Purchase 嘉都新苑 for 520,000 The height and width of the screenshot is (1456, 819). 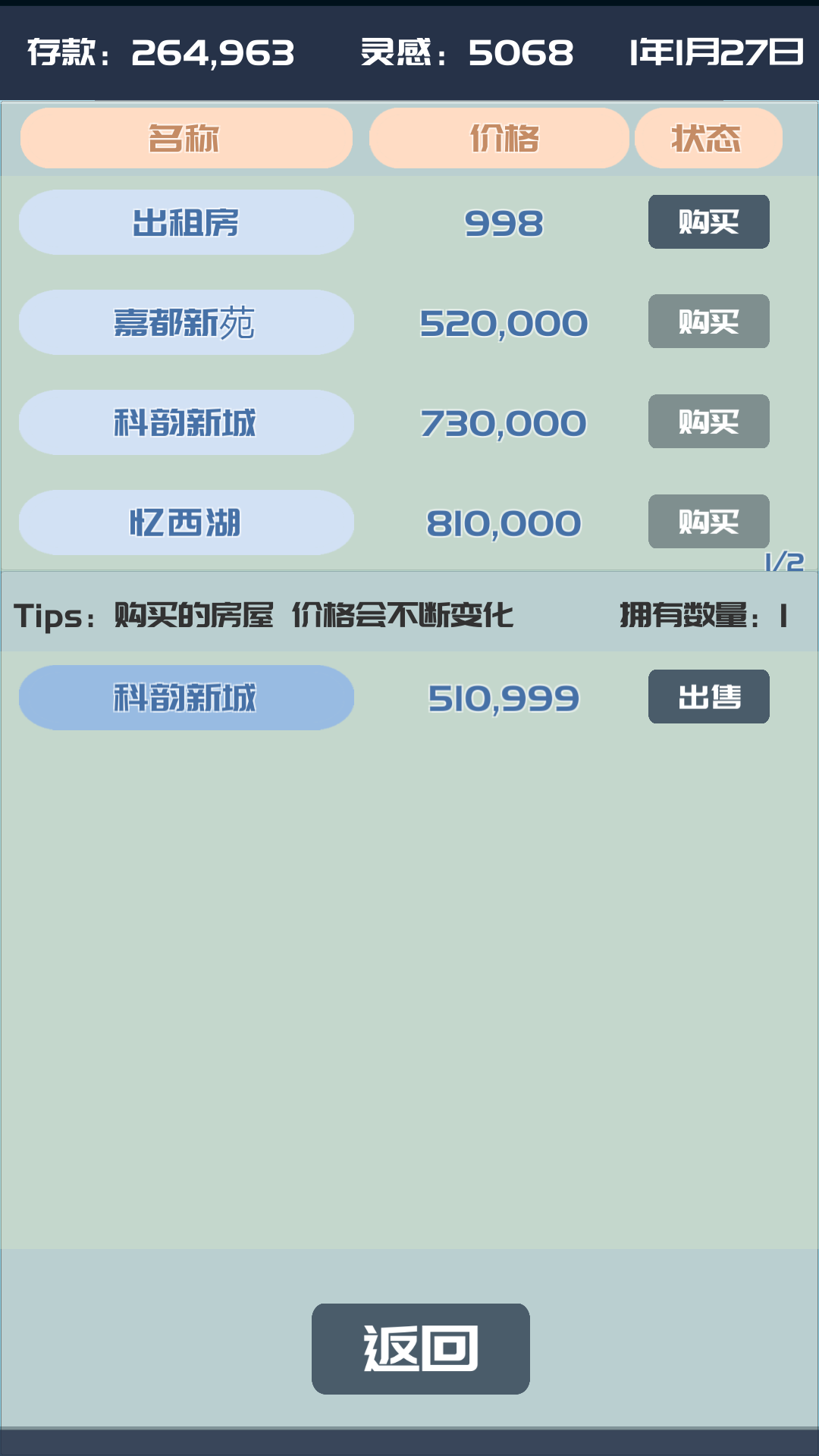[708, 322]
